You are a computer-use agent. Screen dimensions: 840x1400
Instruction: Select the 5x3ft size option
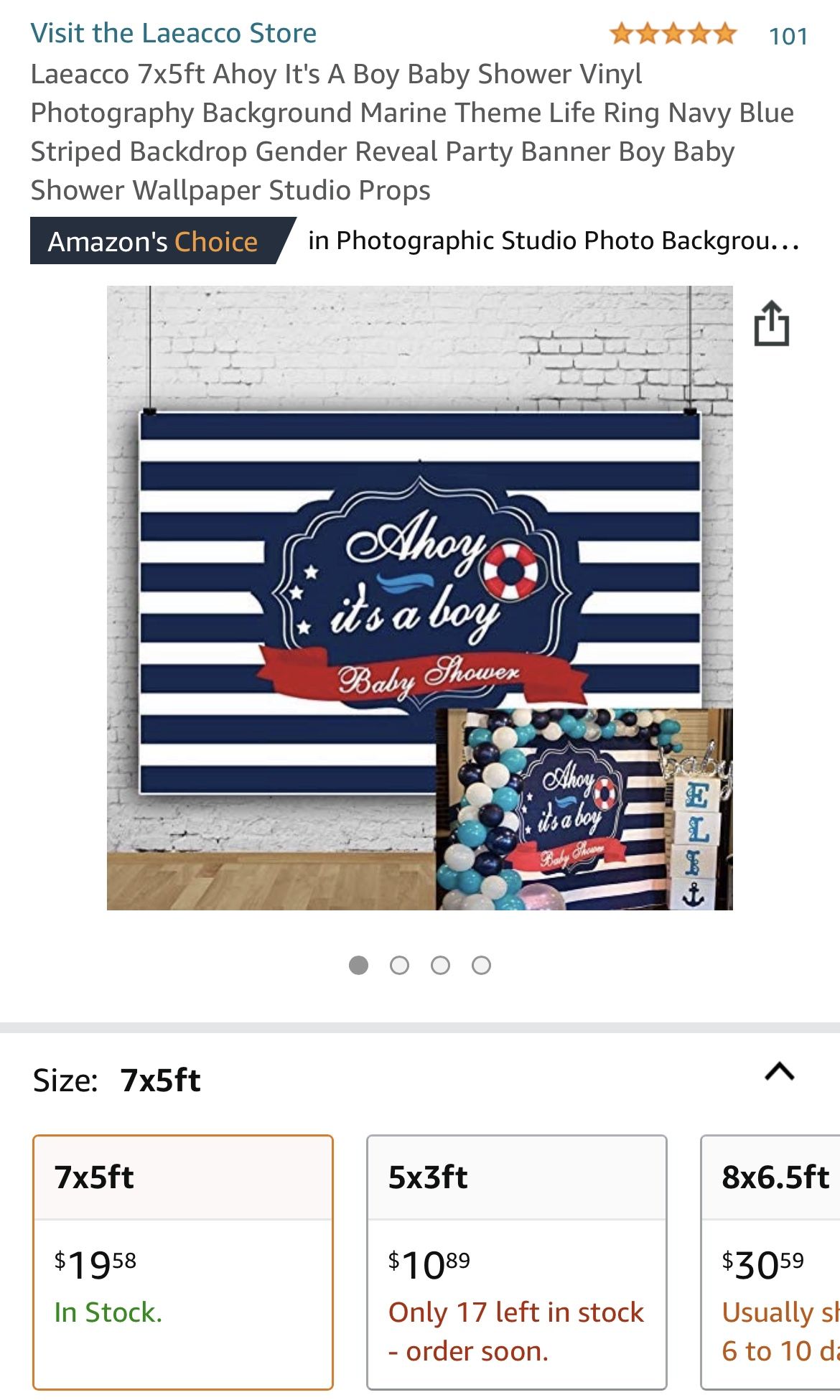[516, 1261]
